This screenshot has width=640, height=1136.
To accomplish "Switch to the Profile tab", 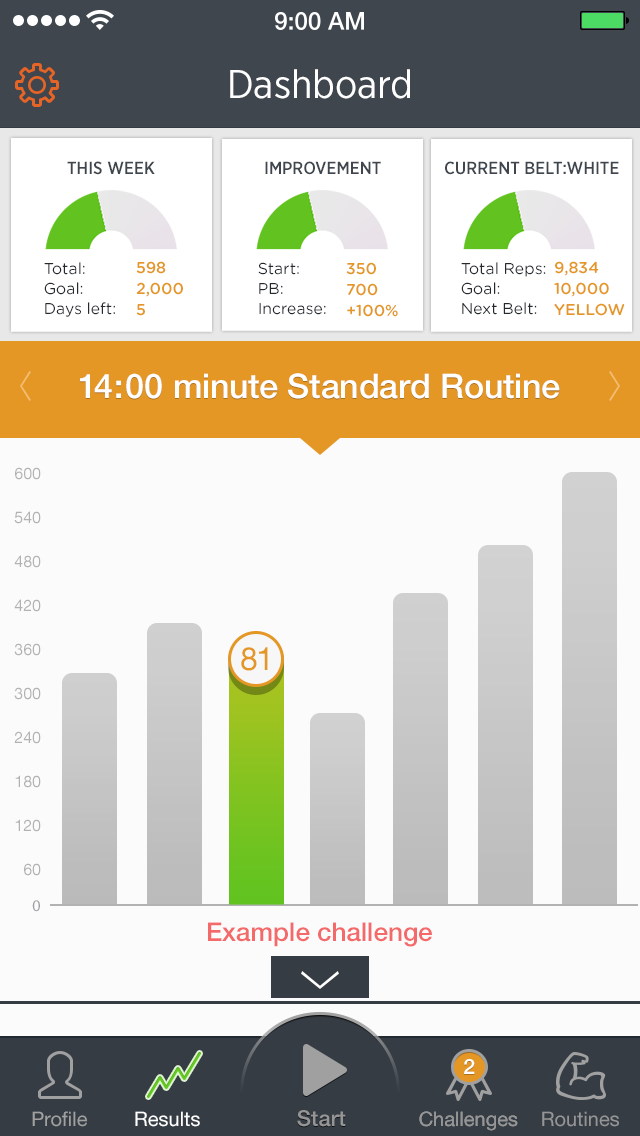I will pyautogui.click(x=59, y=1088).
